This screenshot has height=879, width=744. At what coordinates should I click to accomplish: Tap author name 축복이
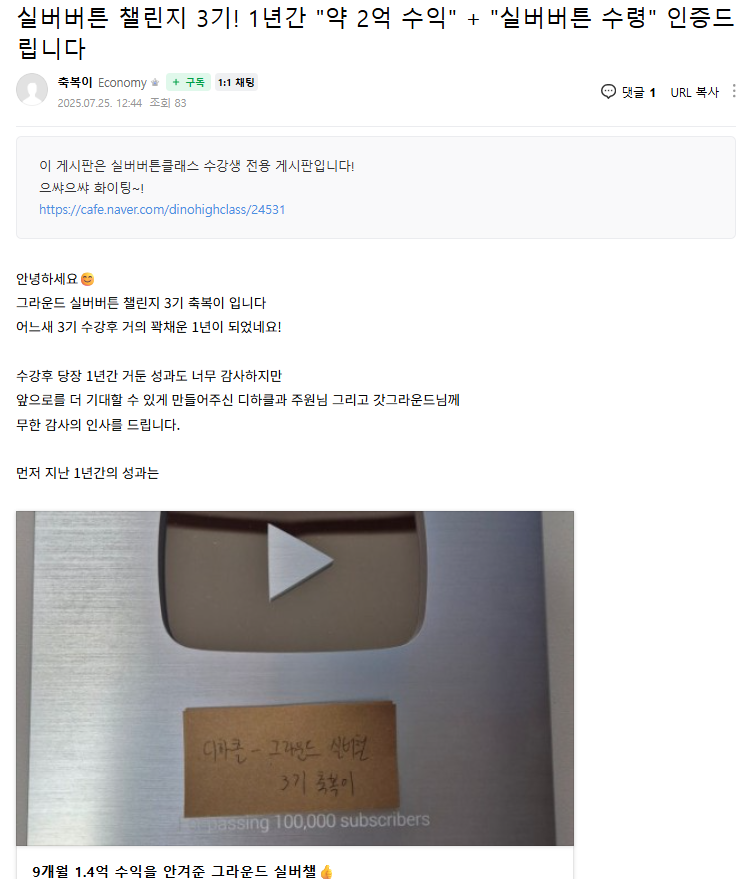tap(75, 83)
